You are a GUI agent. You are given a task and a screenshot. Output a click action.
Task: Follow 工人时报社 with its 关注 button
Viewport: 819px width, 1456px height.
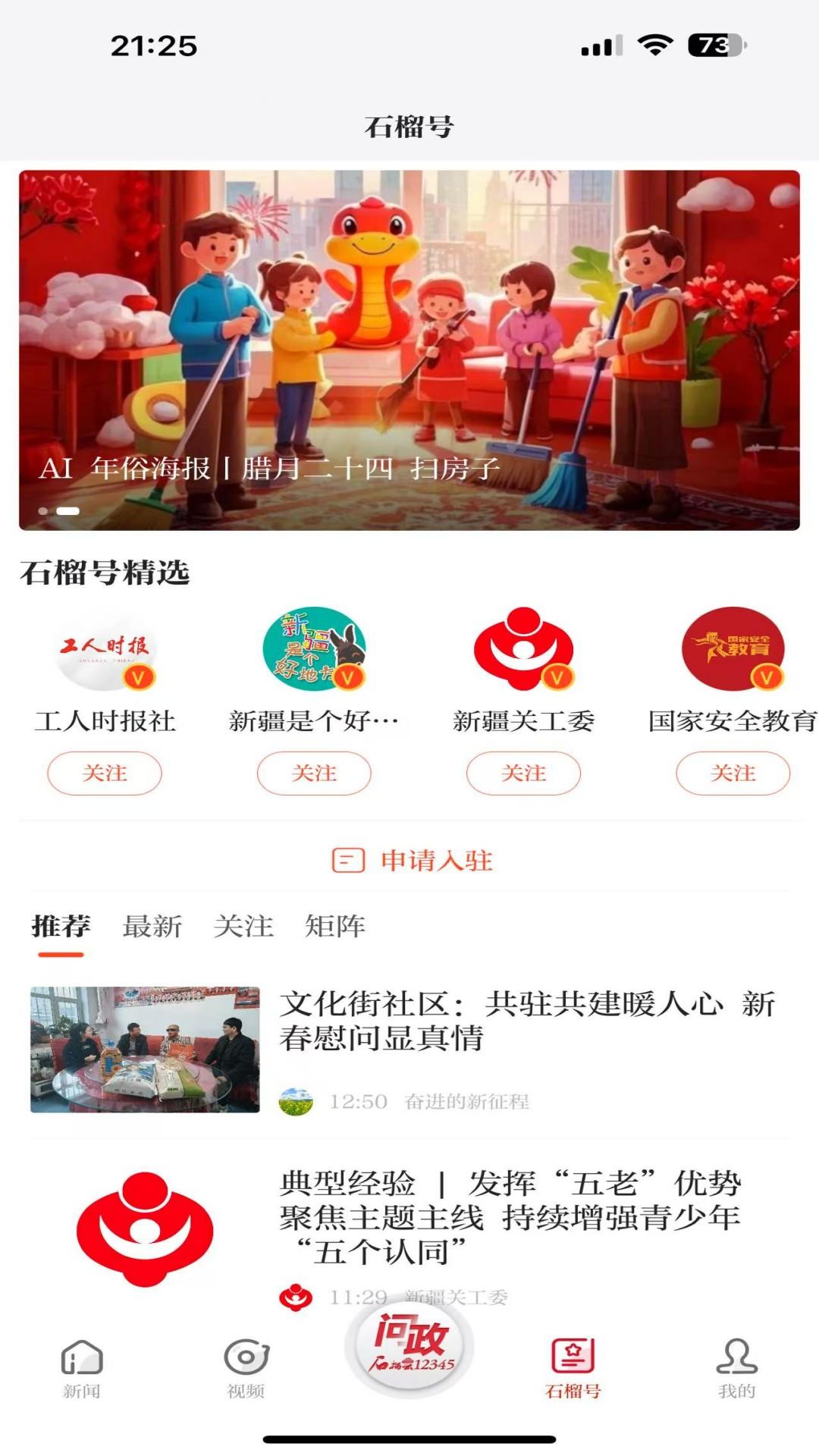point(105,773)
